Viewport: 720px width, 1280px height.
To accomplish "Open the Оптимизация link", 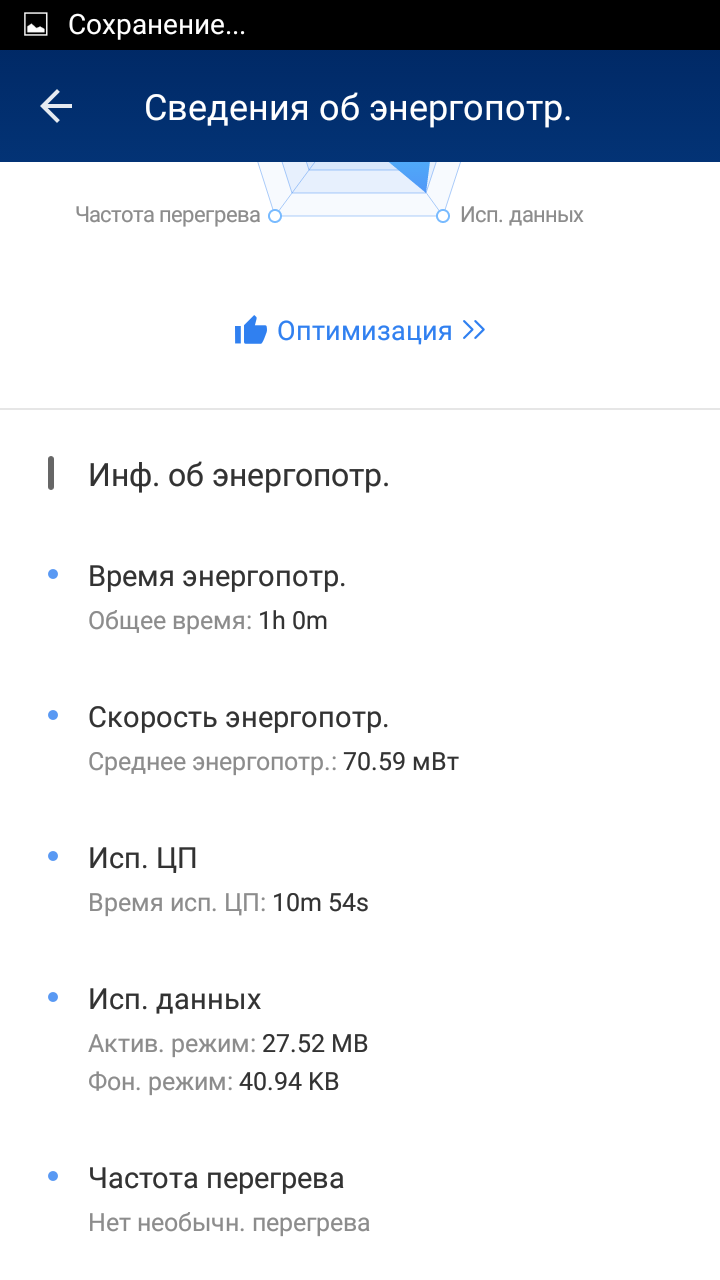I will click(x=360, y=331).
